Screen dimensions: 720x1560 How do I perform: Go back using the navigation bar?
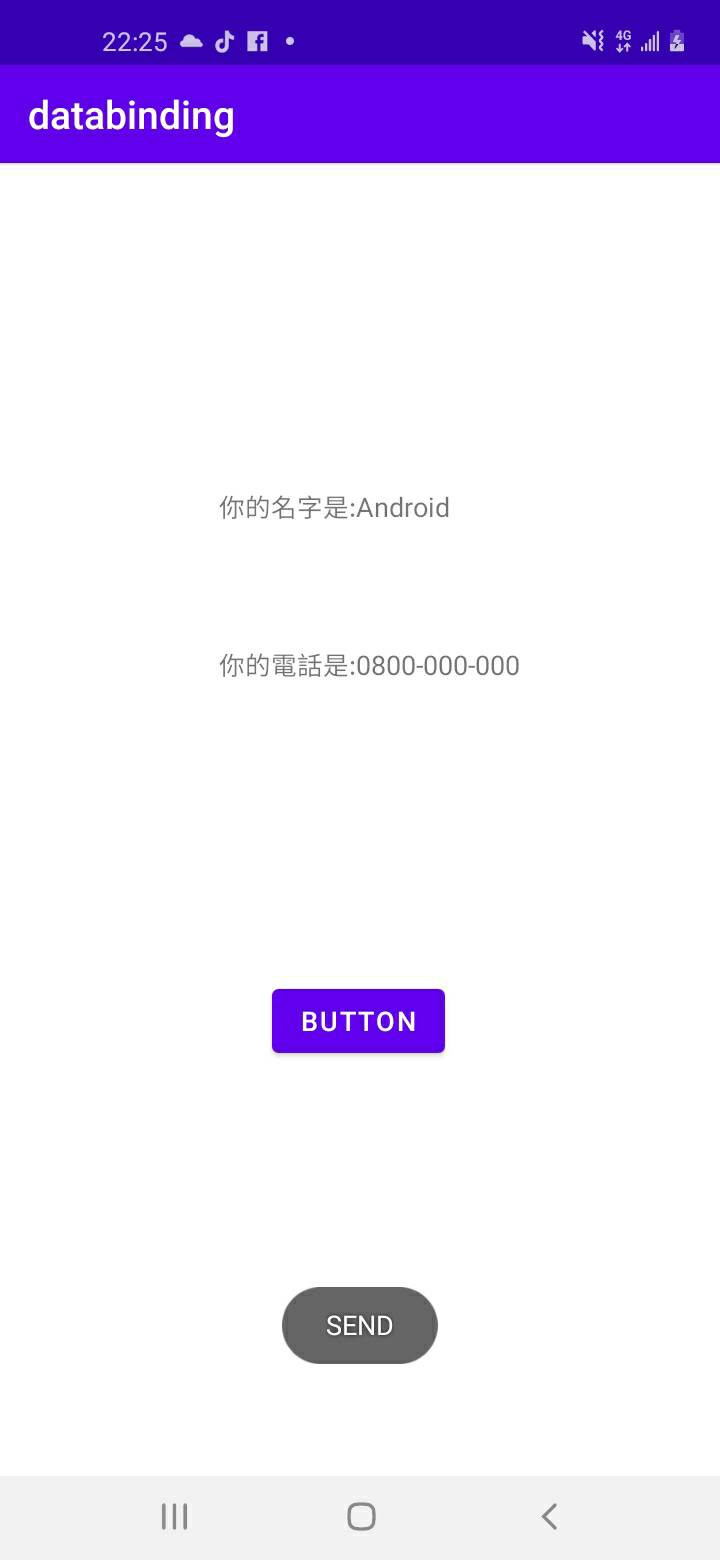coord(548,1516)
